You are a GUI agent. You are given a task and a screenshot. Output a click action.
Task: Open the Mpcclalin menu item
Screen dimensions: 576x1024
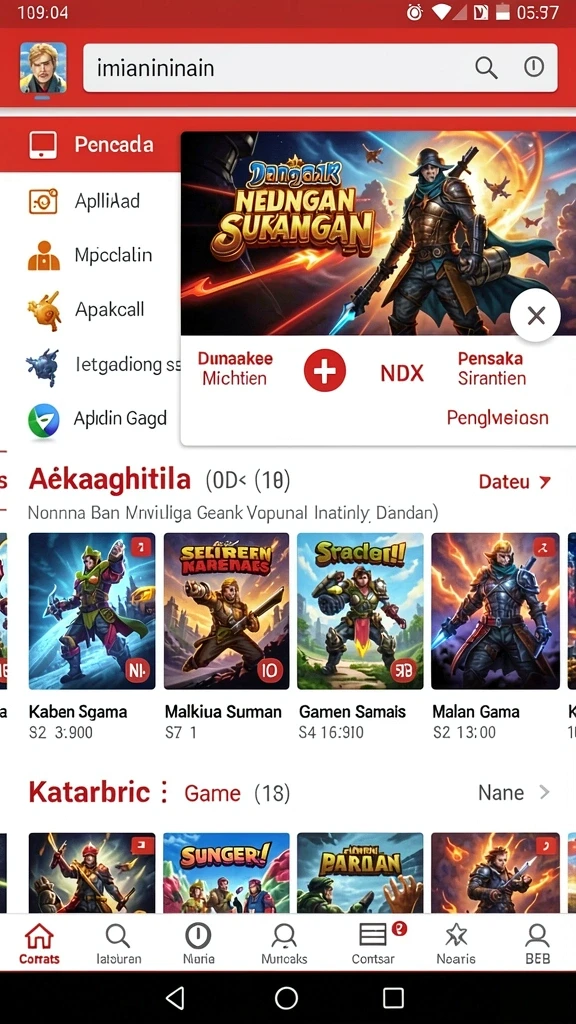[x=90, y=255]
